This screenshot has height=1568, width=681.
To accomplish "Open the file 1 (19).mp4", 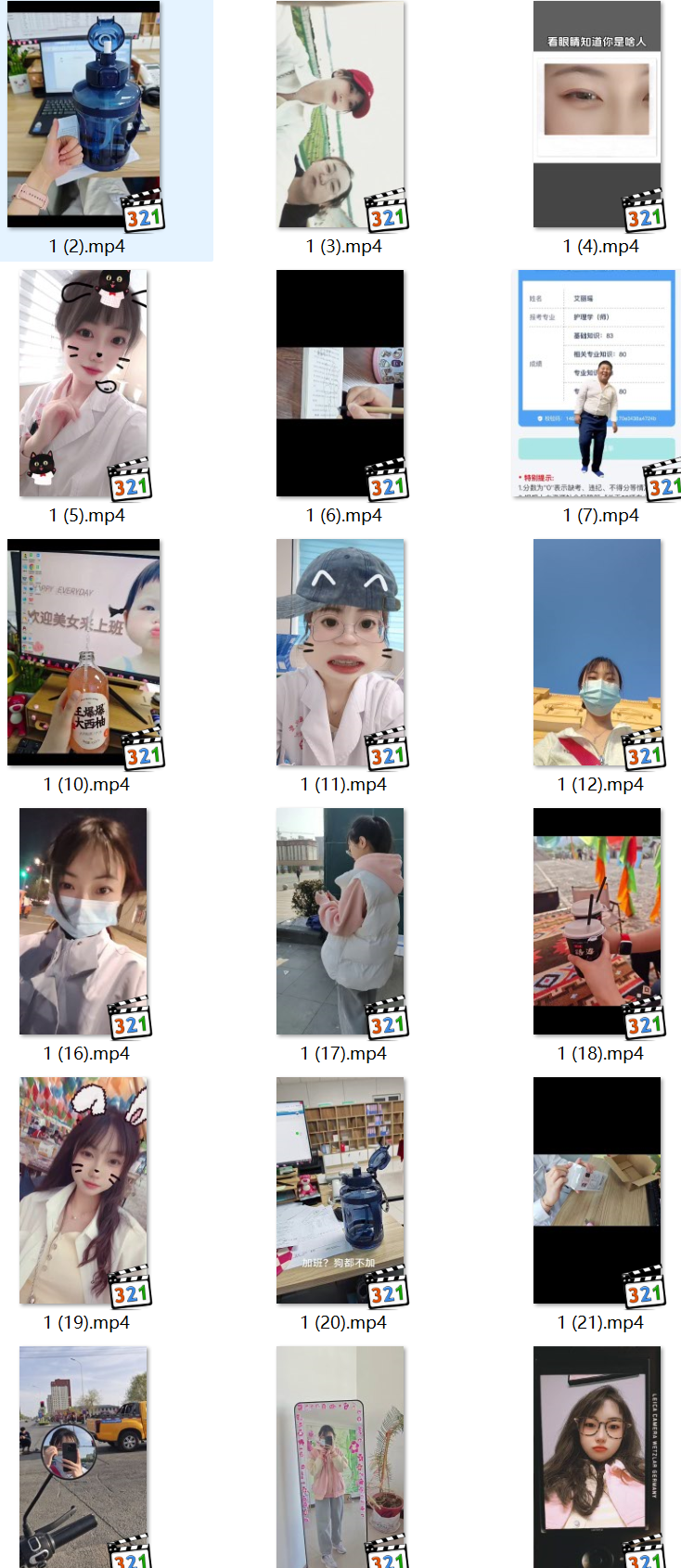I will (x=84, y=1191).
